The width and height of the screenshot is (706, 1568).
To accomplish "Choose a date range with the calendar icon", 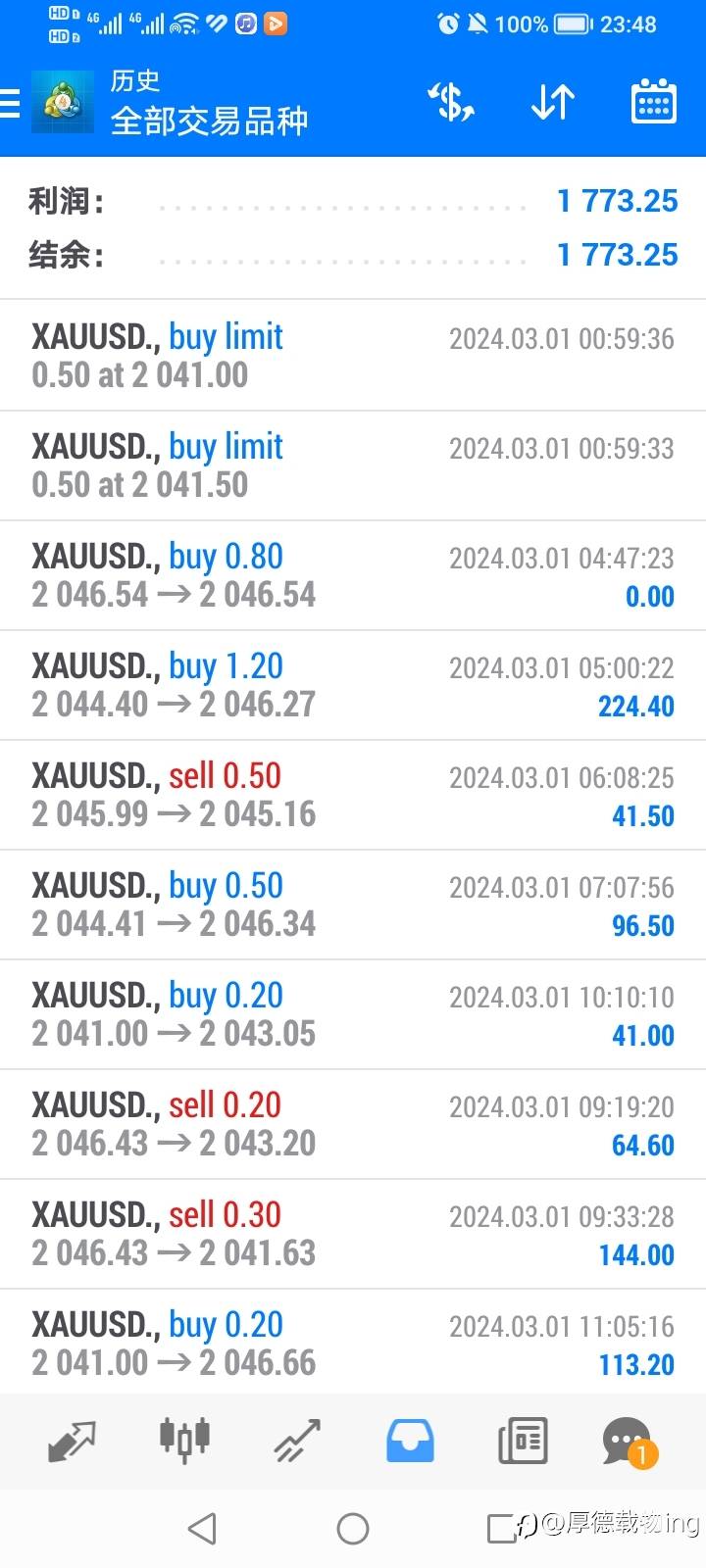I will (653, 102).
